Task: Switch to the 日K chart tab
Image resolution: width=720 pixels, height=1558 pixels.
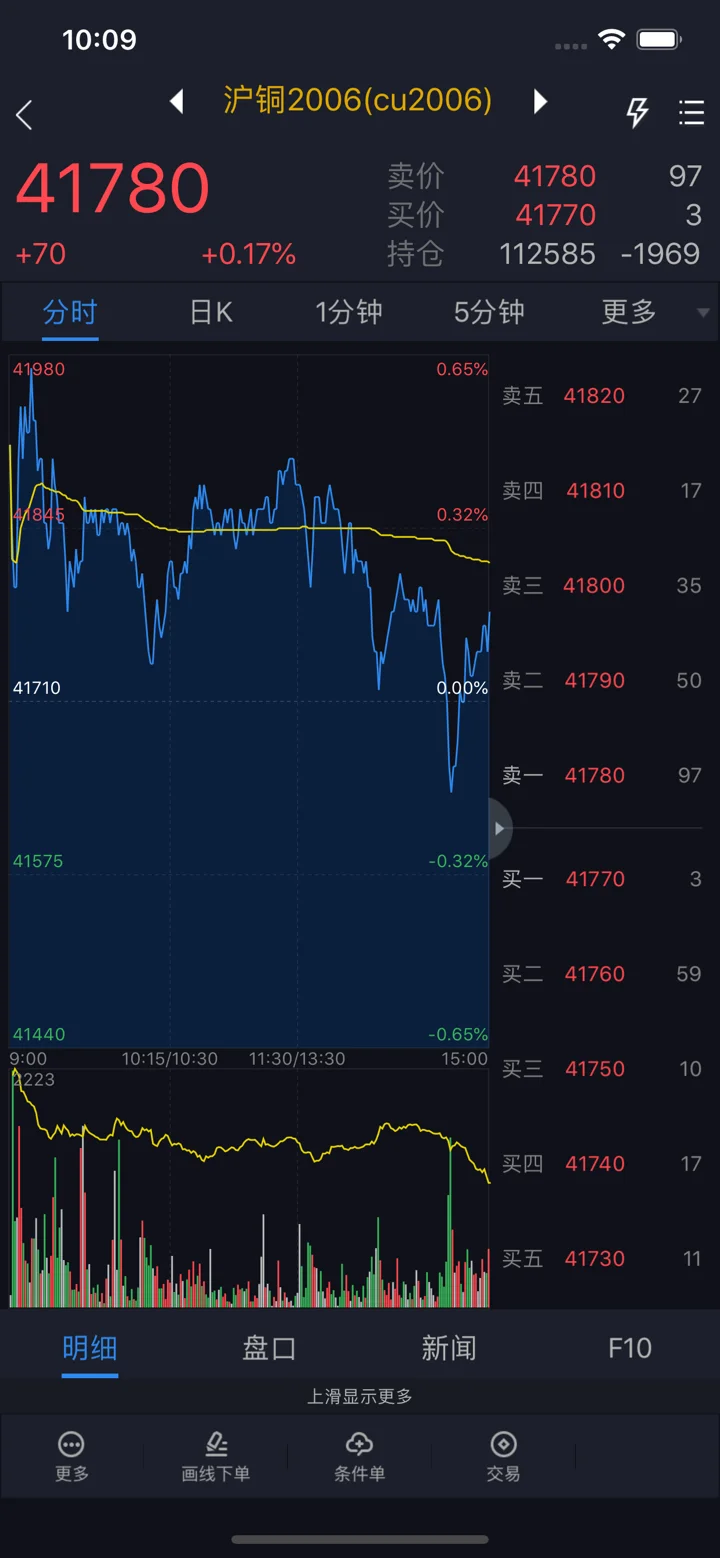Action: pos(211,312)
